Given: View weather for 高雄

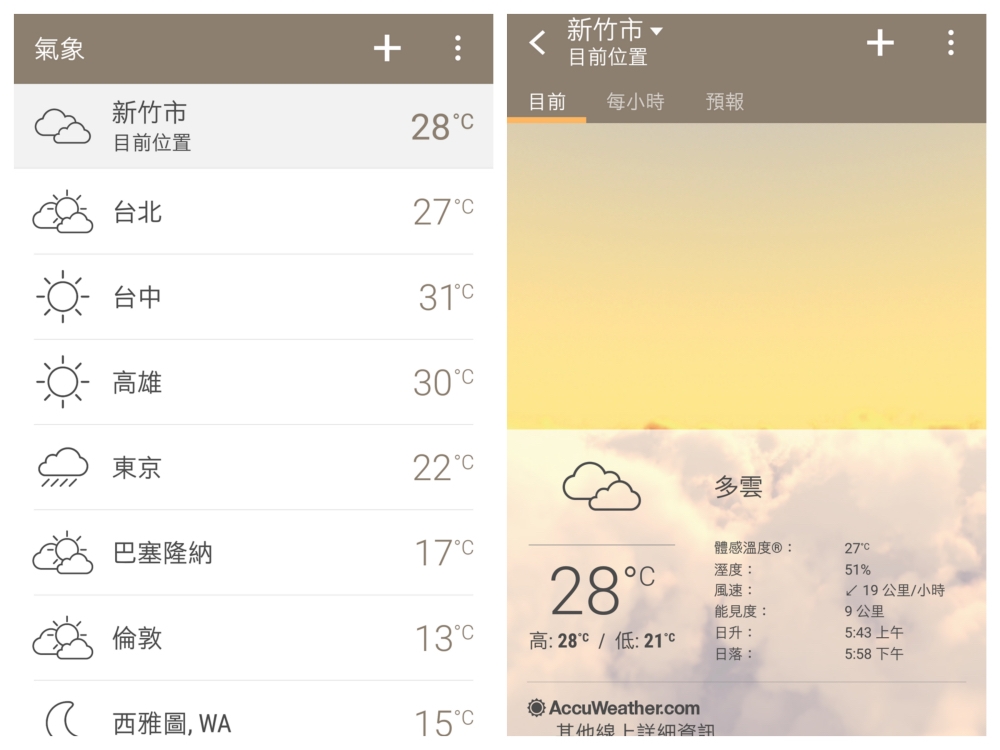Looking at the screenshot, I should point(253,382).
